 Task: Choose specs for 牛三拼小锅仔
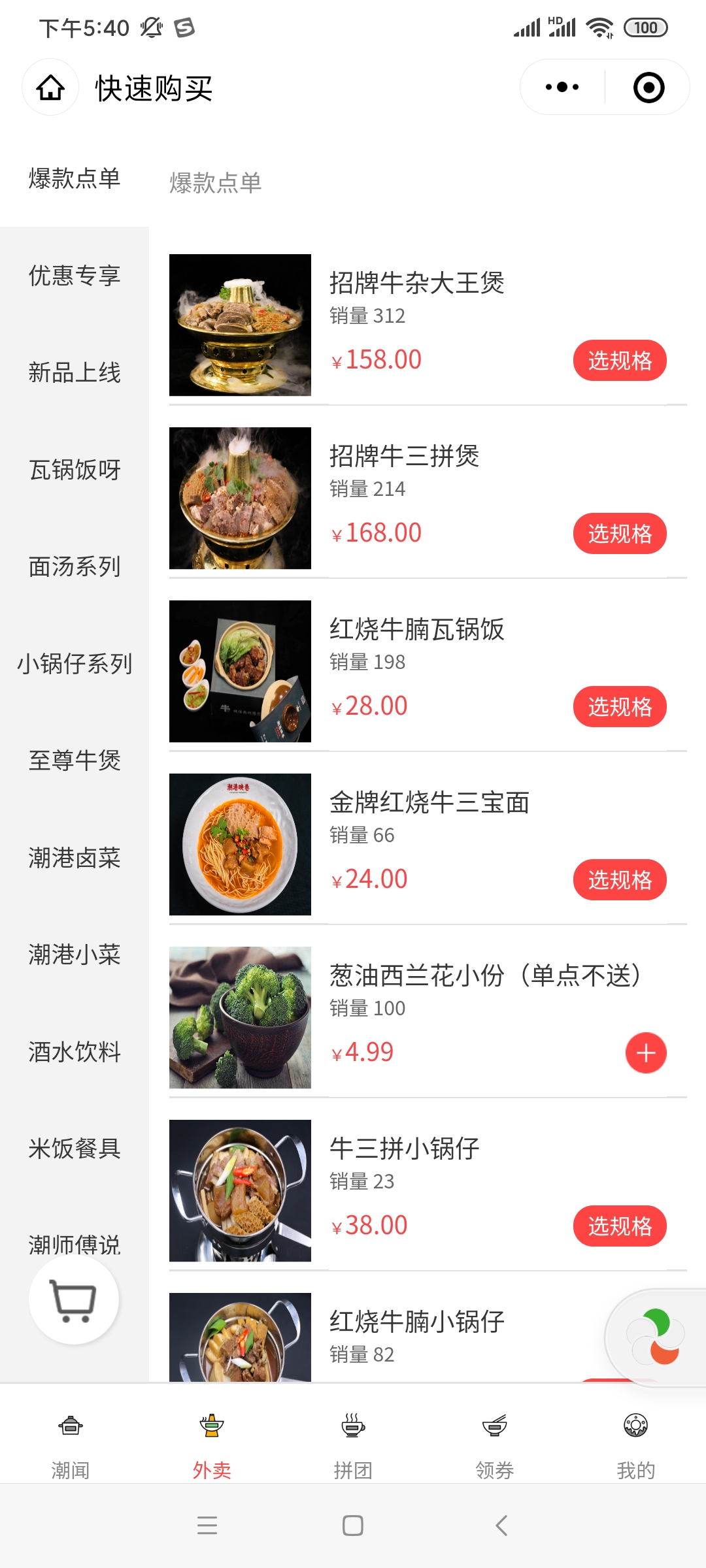tap(619, 1226)
